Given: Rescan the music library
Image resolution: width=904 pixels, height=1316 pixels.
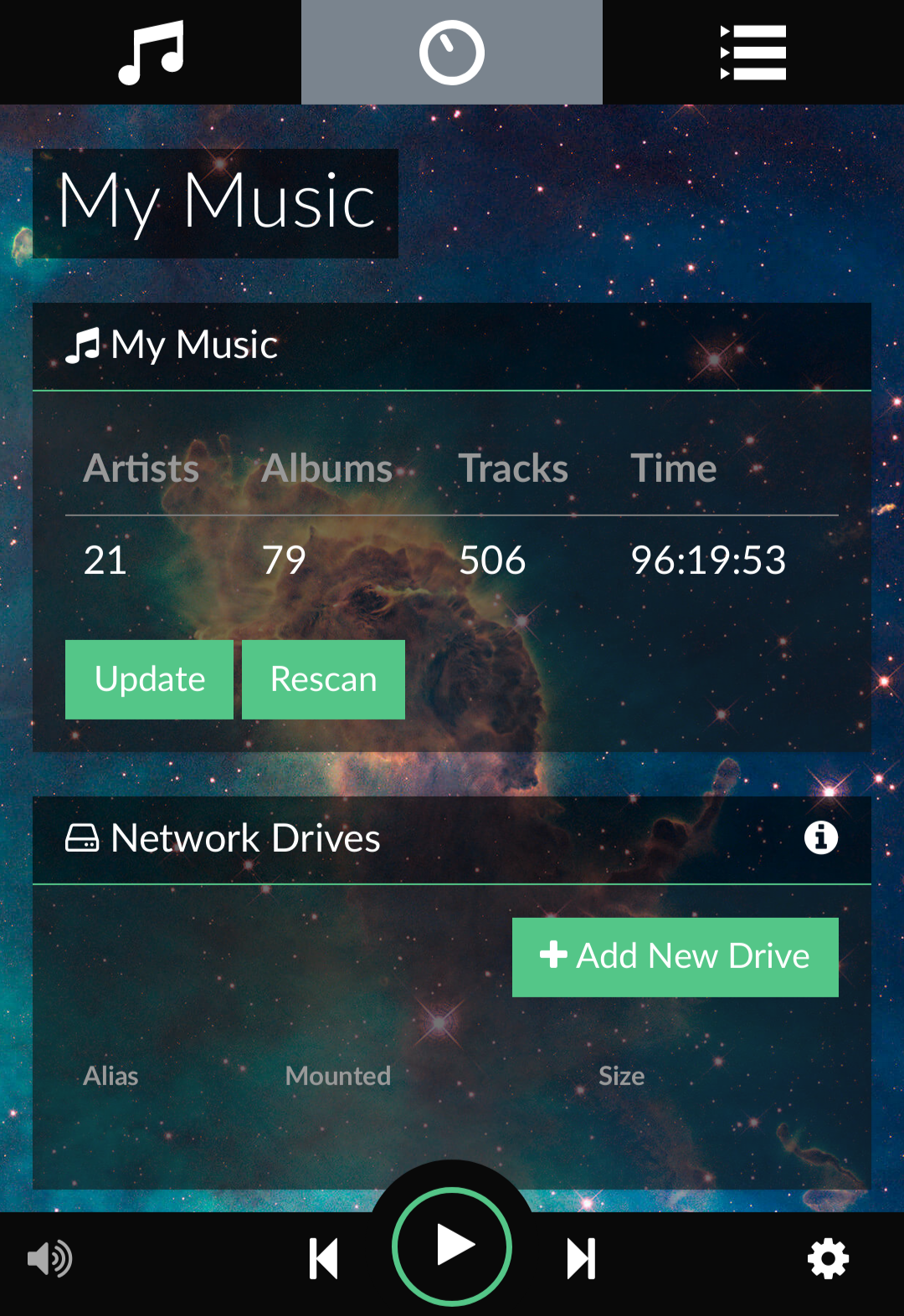Looking at the screenshot, I should pos(324,679).
